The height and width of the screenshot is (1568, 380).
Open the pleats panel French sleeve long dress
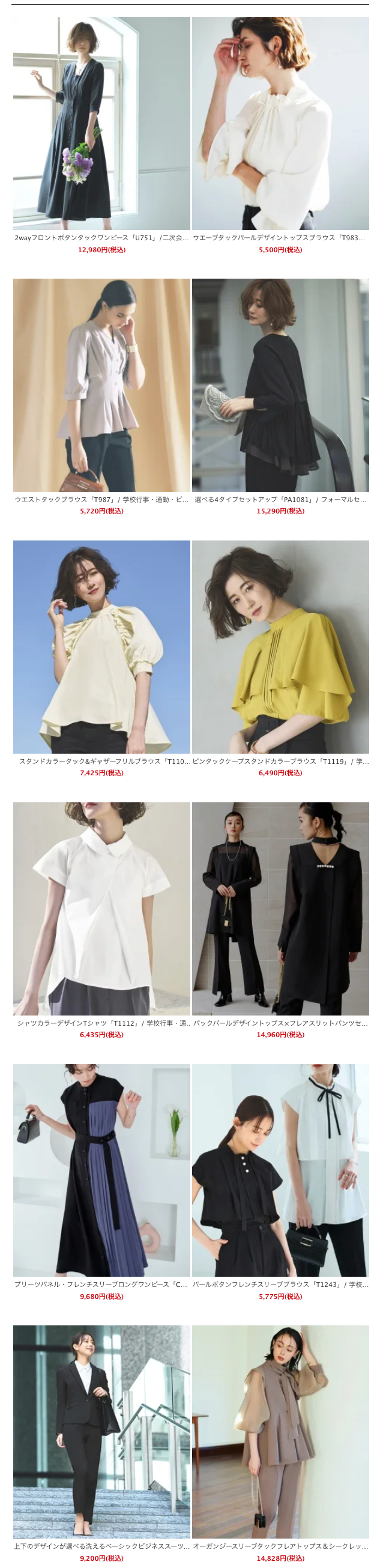[x=101, y=1170]
